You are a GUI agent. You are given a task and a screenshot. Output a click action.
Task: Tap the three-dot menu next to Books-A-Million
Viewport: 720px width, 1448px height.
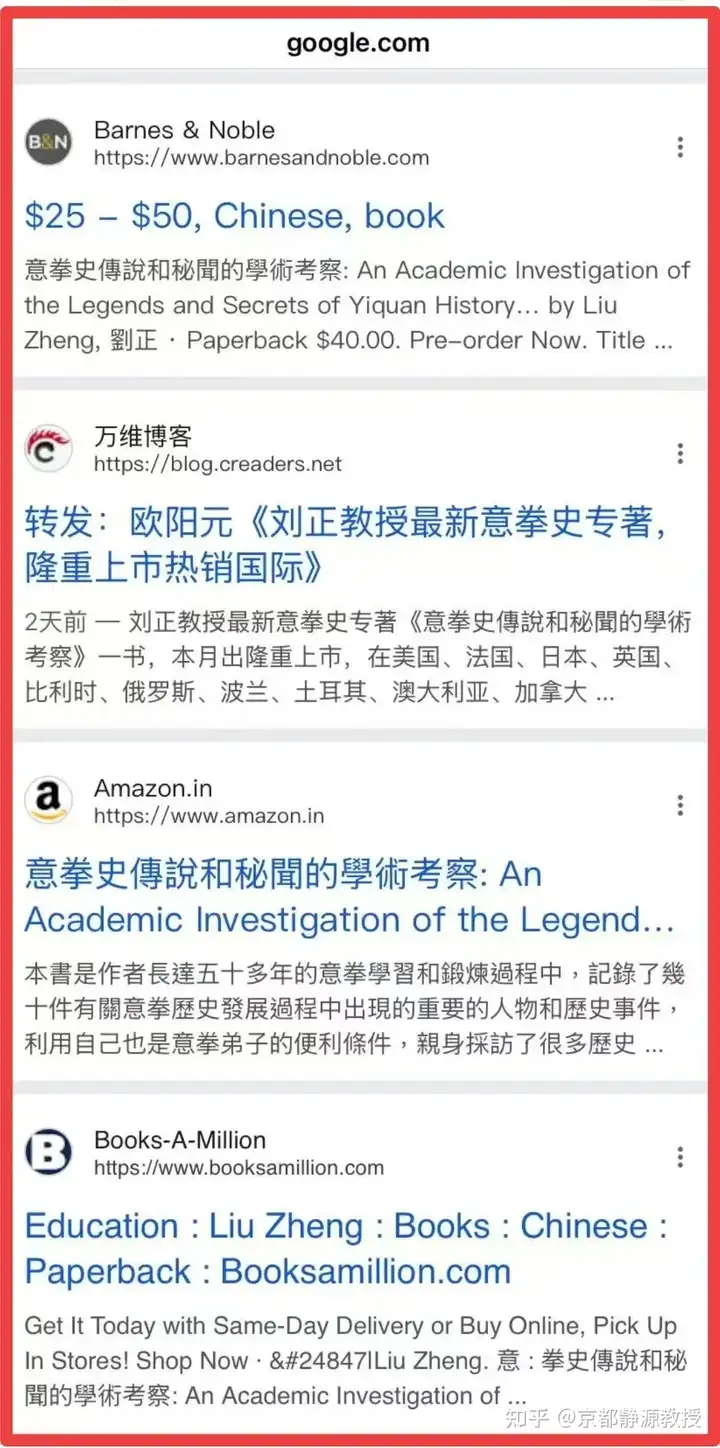coord(680,1157)
